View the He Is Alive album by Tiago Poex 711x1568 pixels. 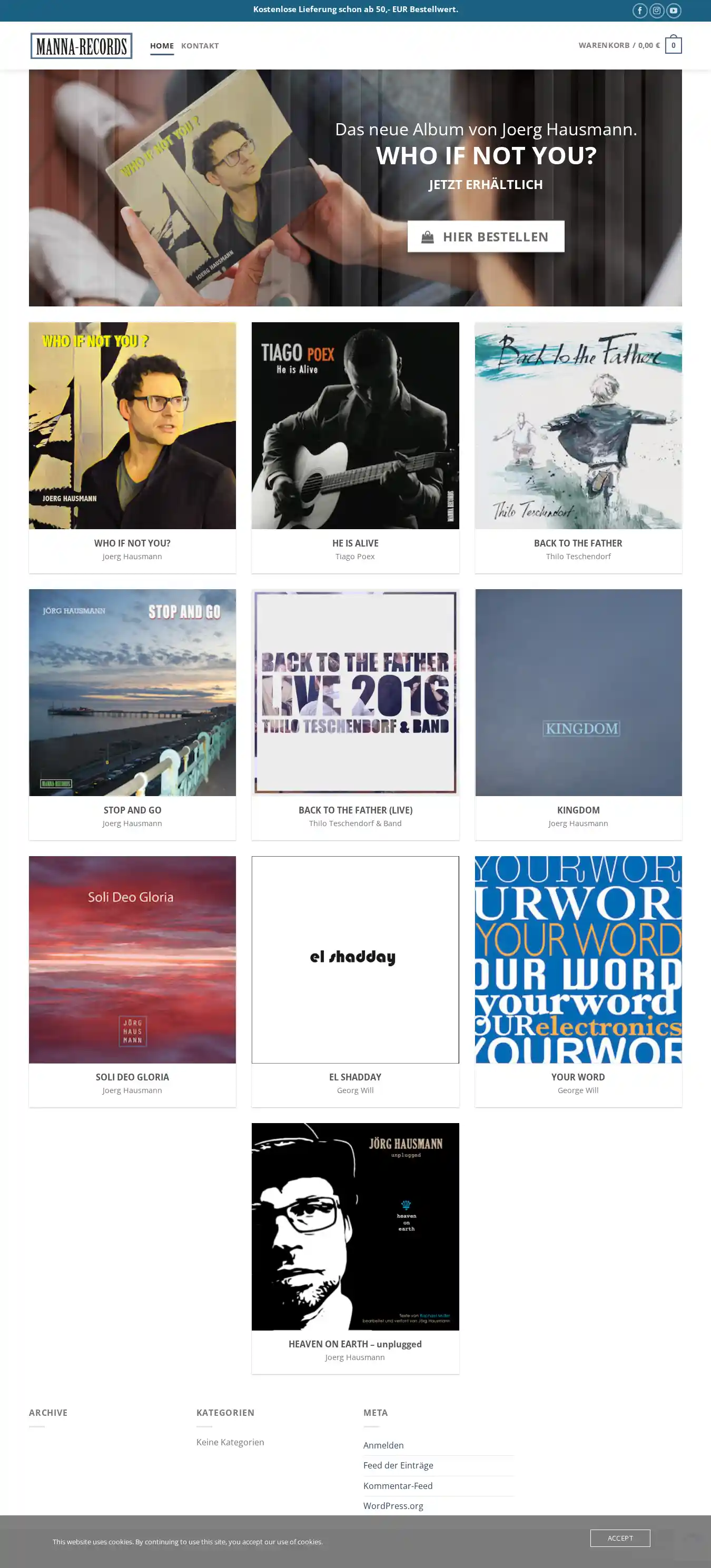coord(355,426)
